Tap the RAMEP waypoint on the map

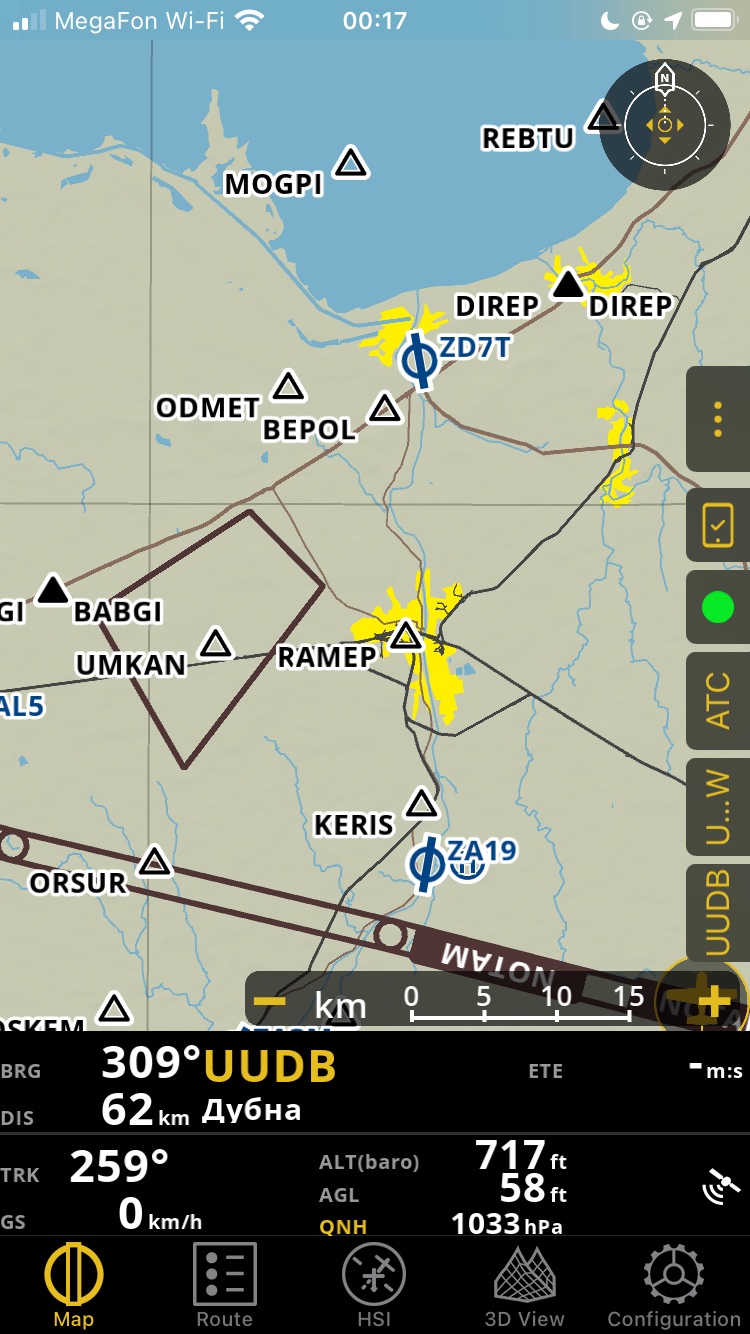click(405, 636)
